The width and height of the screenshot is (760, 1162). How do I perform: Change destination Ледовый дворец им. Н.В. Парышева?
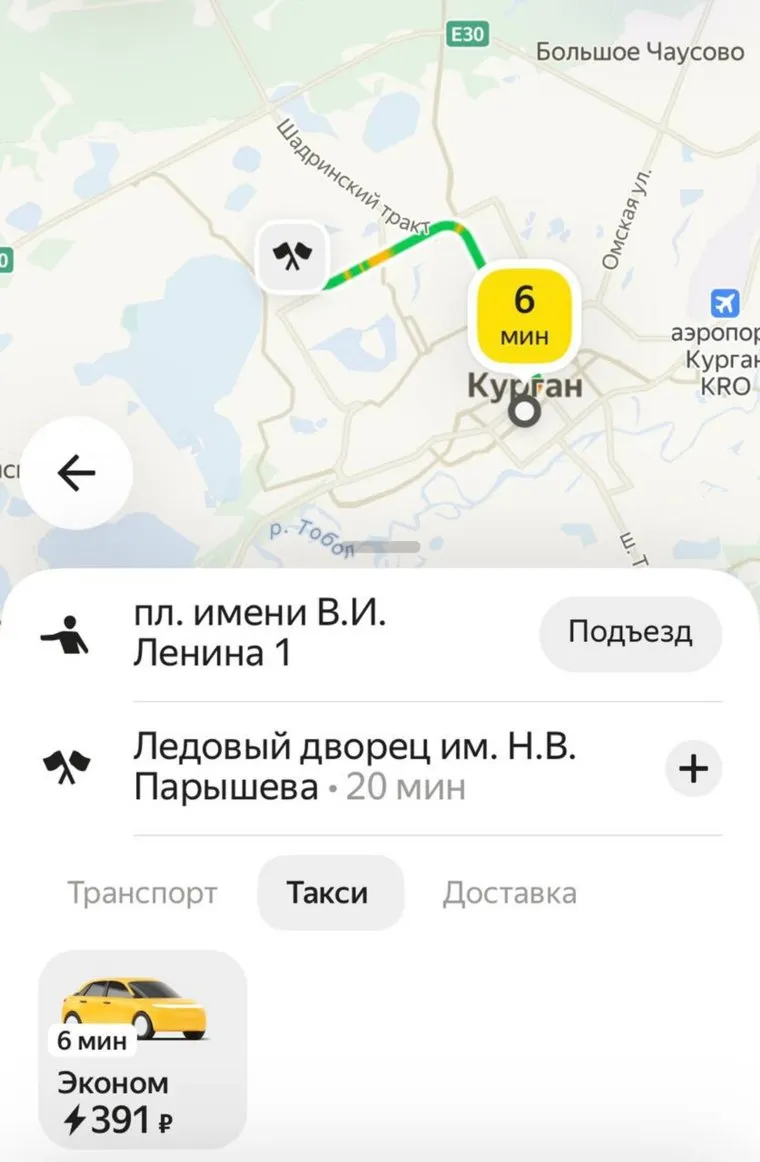point(355,767)
